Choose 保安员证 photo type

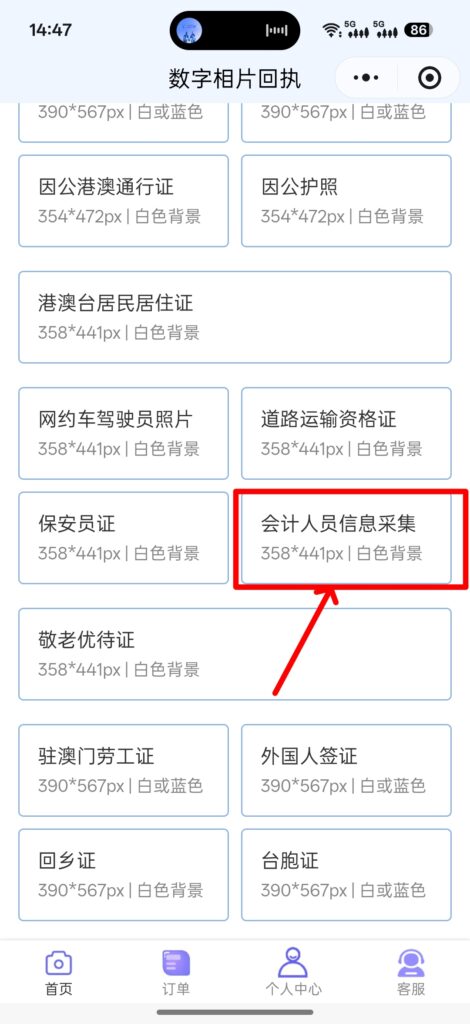click(x=123, y=538)
